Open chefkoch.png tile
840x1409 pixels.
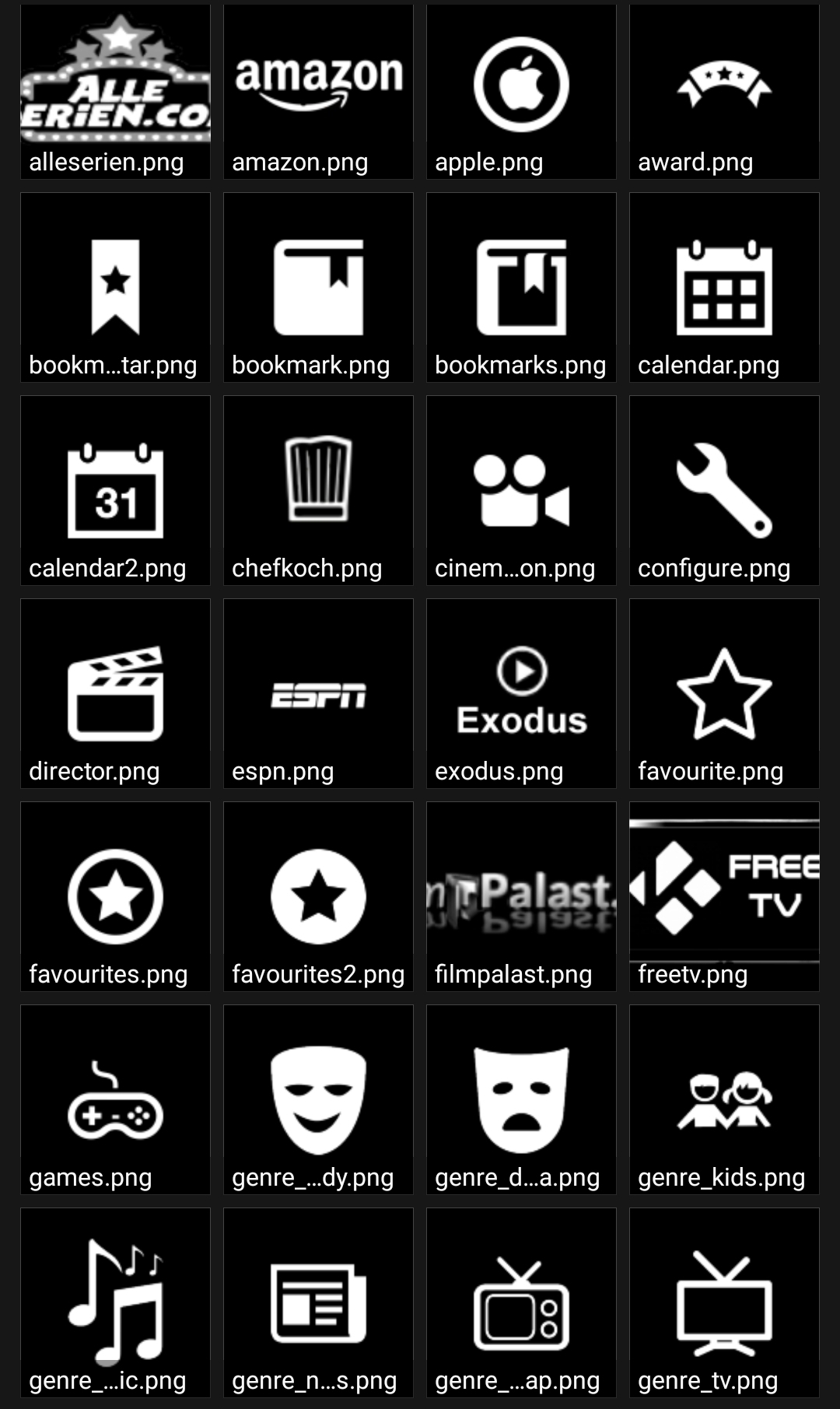click(x=318, y=491)
